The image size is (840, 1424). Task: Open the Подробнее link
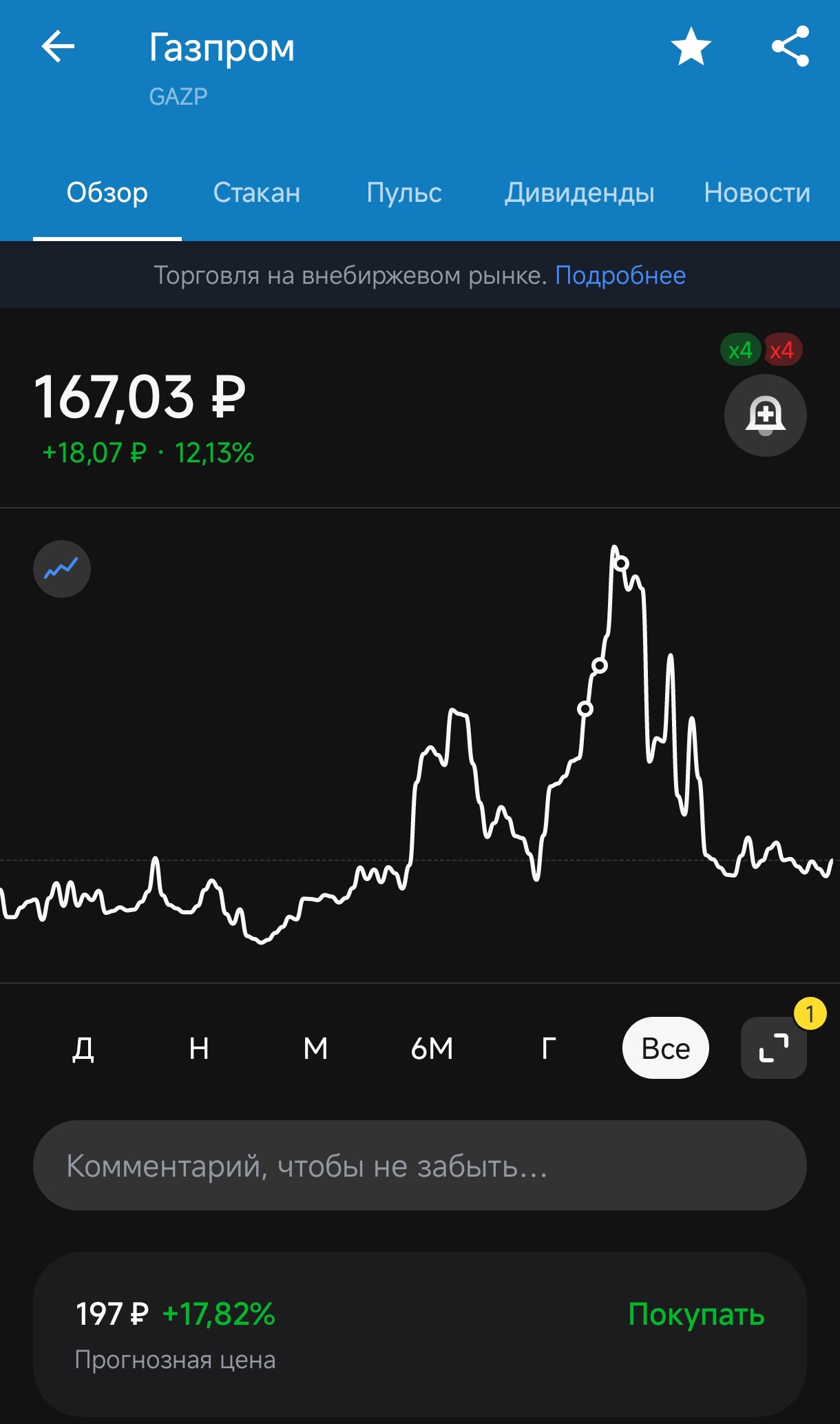click(620, 276)
